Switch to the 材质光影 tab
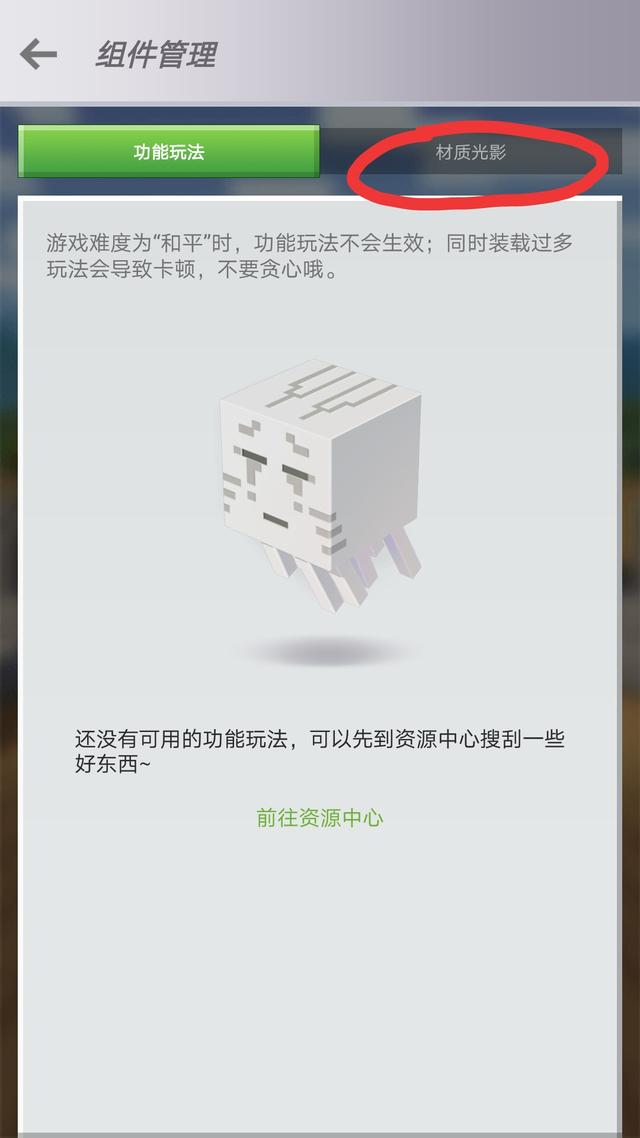The image size is (640, 1138). (x=471, y=152)
